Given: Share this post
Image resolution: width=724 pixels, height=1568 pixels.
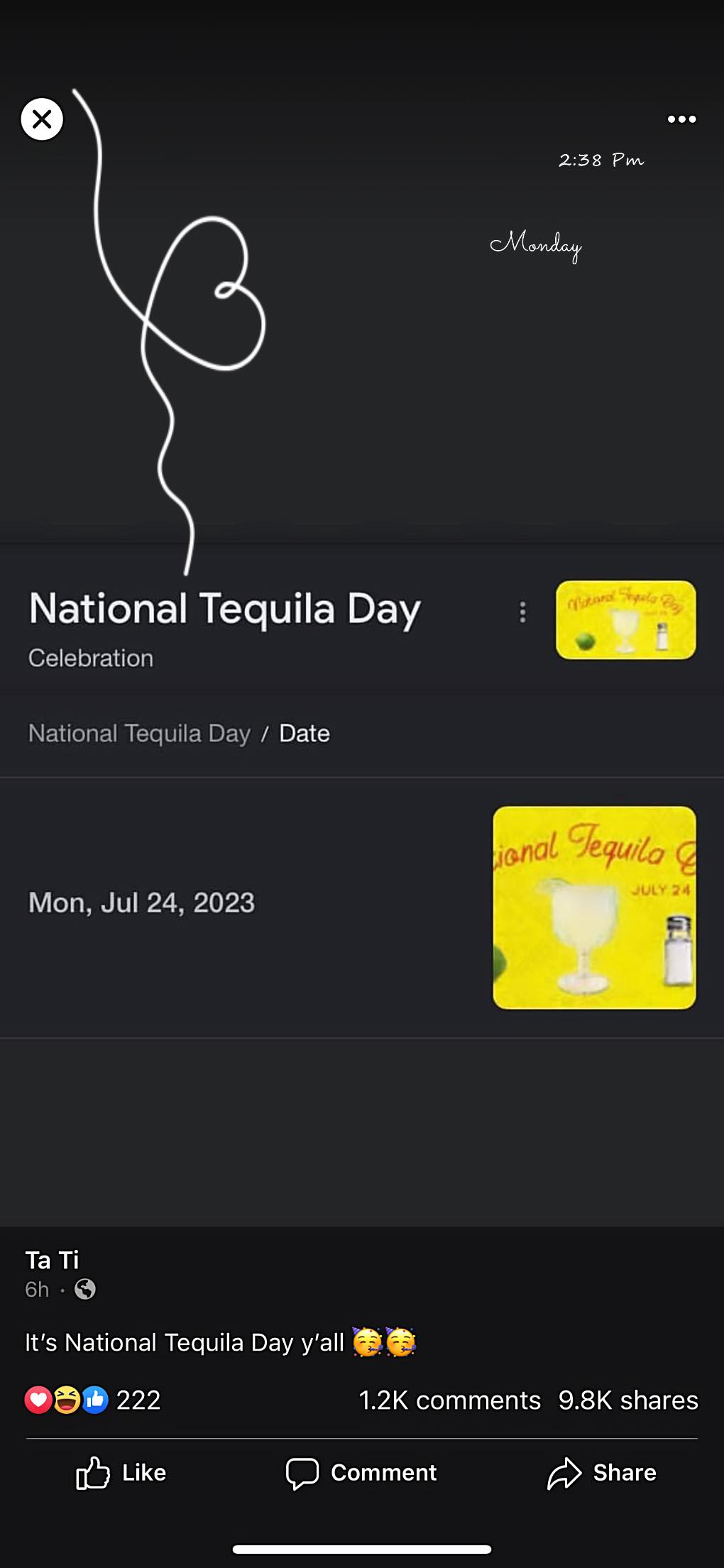Looking at the screenshot, I should click(x=601, y=1472).
